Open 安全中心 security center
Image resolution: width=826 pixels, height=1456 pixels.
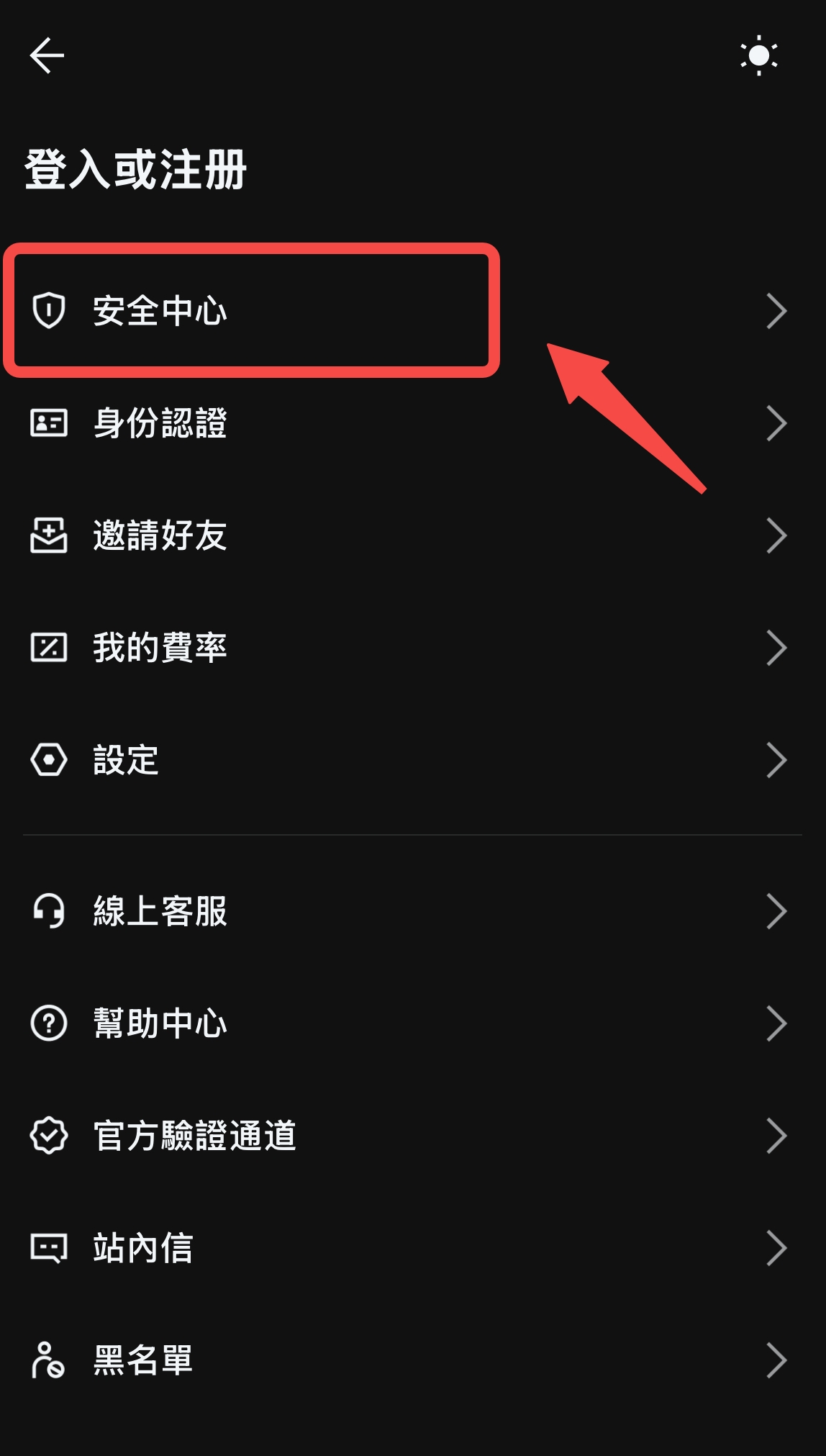point(160,311)
